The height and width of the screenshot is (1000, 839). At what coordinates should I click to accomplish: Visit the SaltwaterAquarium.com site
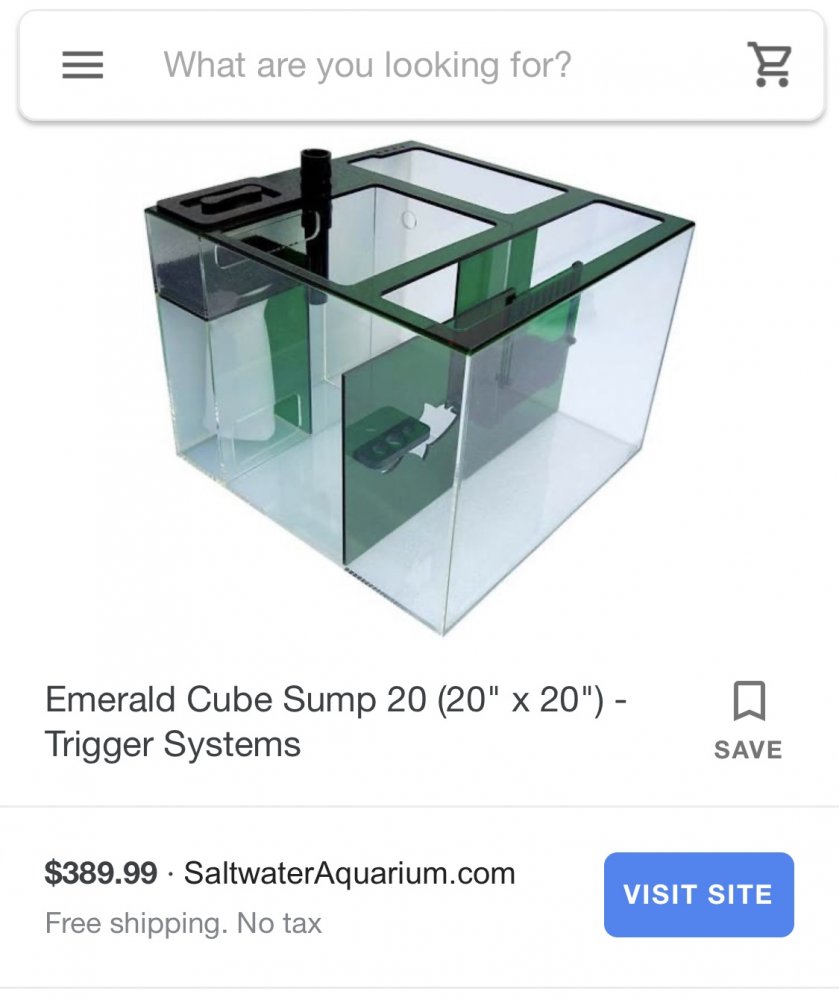(x=698, y=894)
